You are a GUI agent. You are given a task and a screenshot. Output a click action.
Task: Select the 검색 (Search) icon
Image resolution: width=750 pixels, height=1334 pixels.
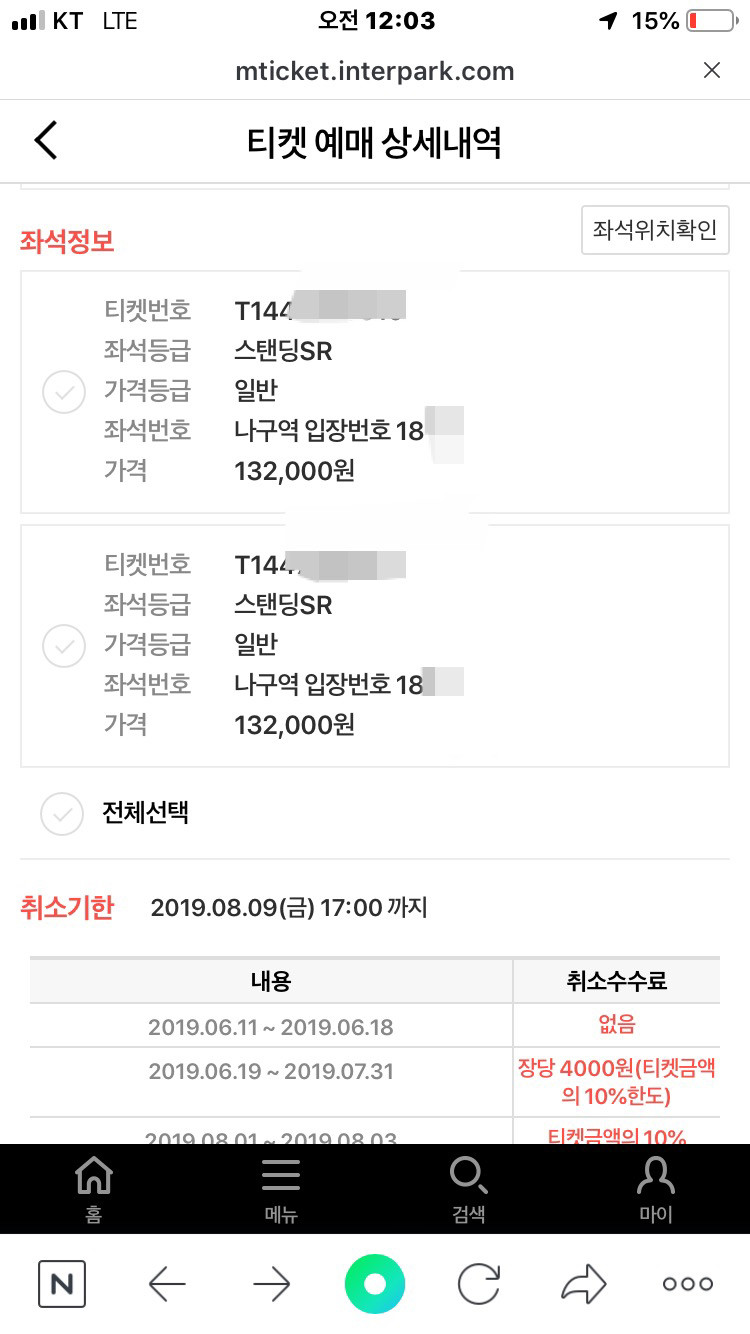[468, 1188]
